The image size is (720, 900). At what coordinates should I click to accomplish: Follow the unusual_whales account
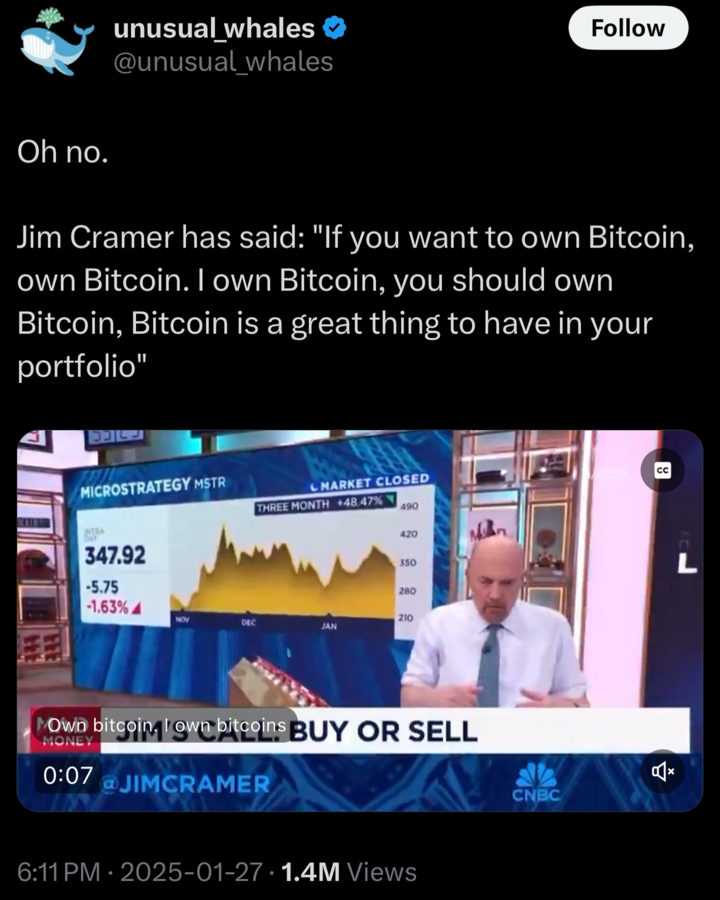[x=628, y=29]
